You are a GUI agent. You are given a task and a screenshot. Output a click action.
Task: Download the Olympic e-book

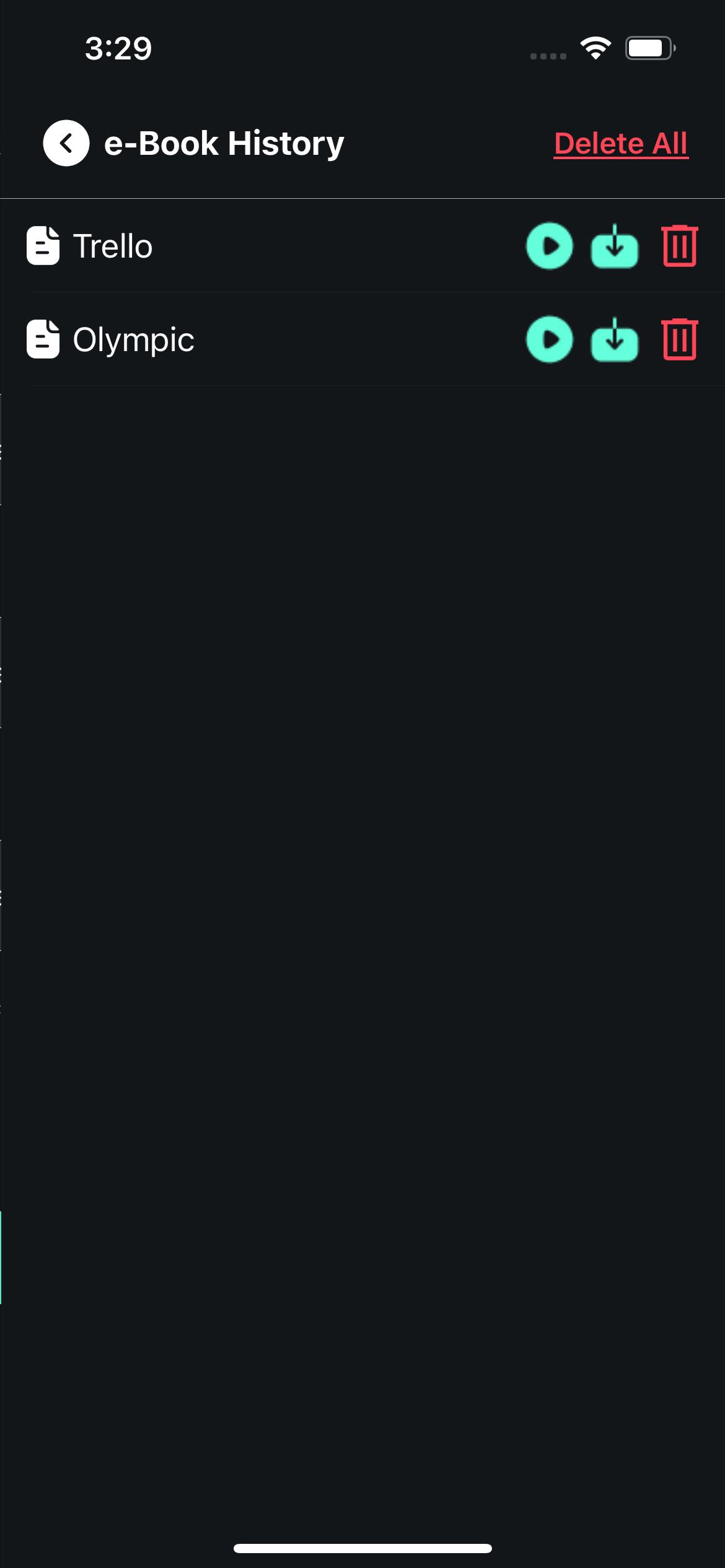tap(614, 340)
